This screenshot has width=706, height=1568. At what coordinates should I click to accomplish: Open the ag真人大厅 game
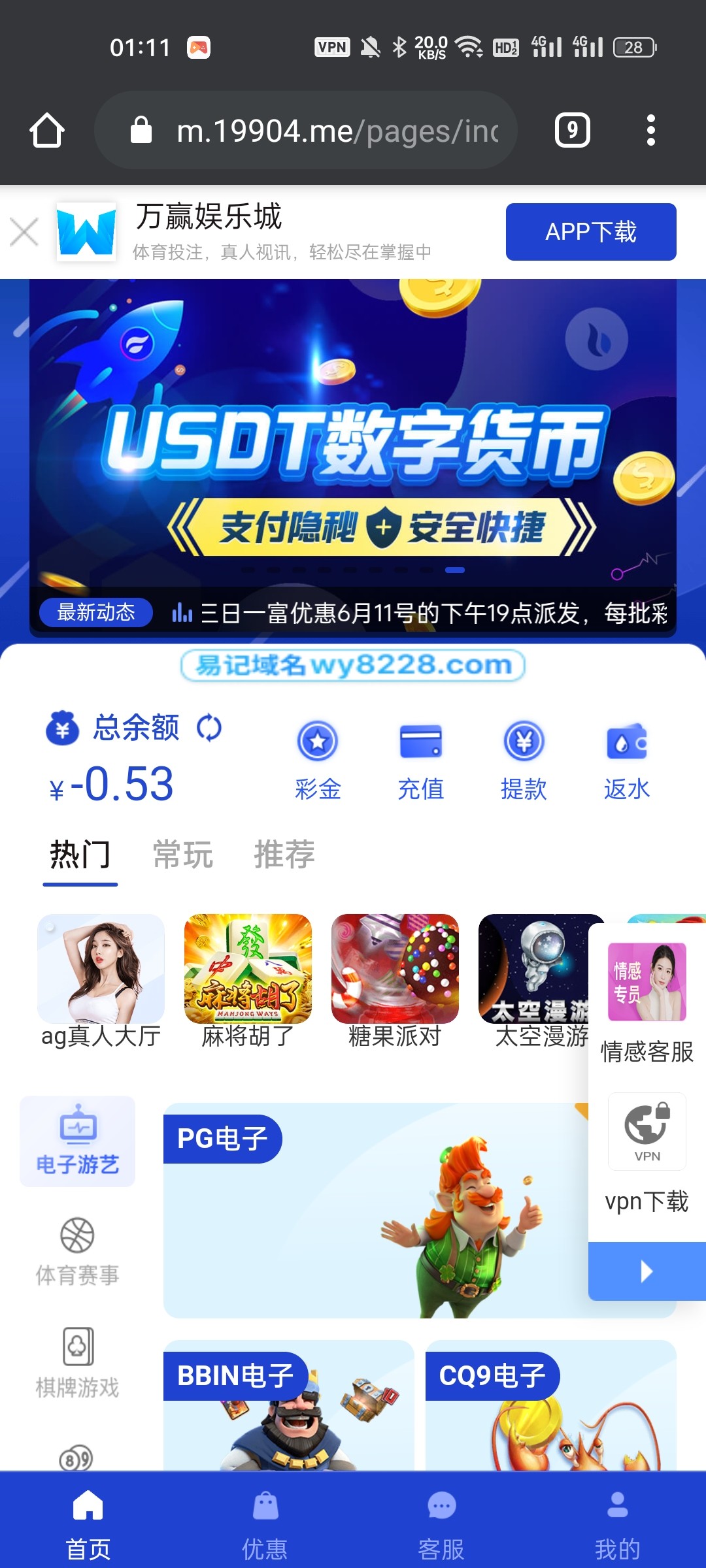[101, 980]
